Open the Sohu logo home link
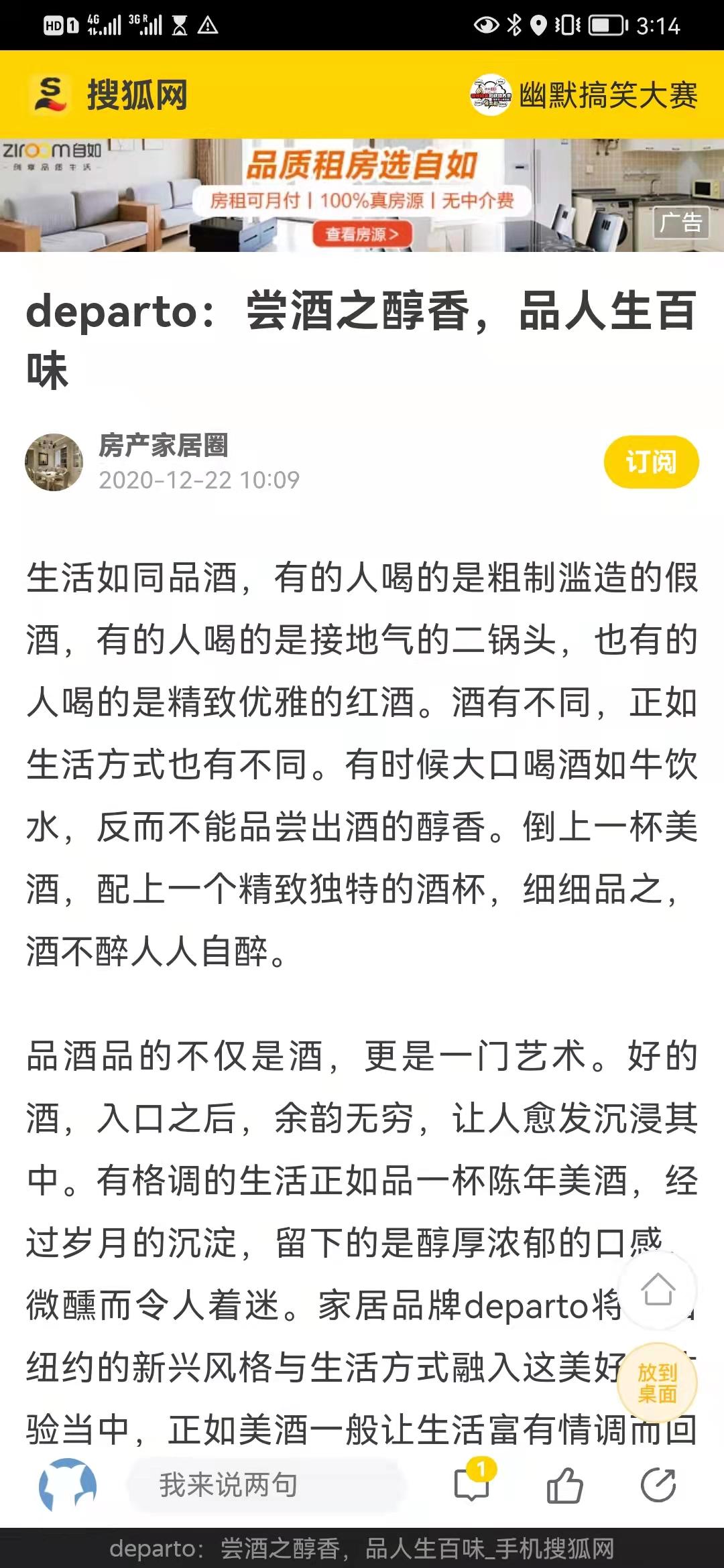724x1568 pixels. [109, 94]
